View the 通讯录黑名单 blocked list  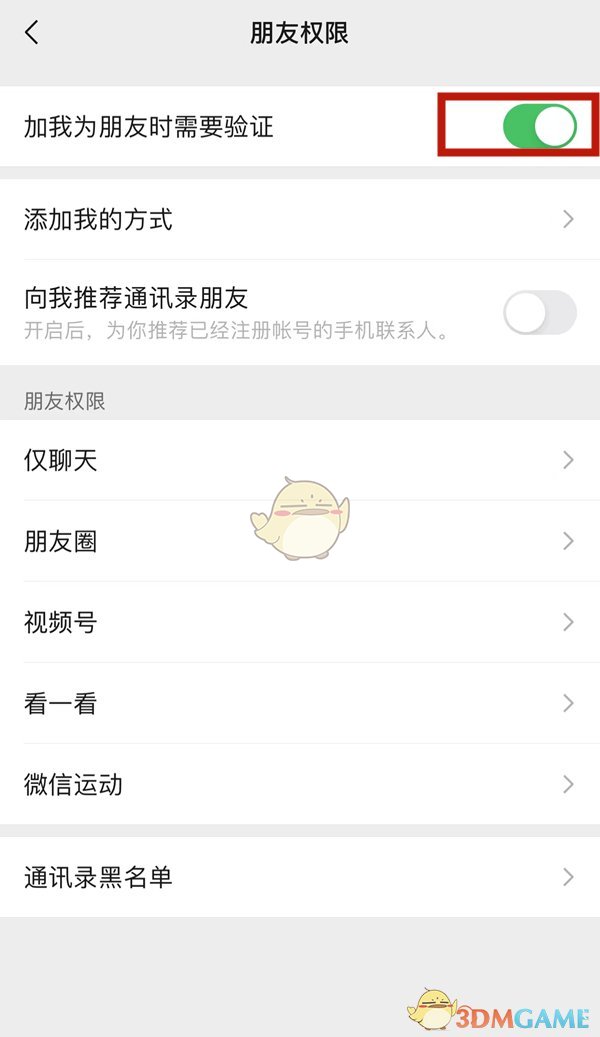tap(300, 877)
